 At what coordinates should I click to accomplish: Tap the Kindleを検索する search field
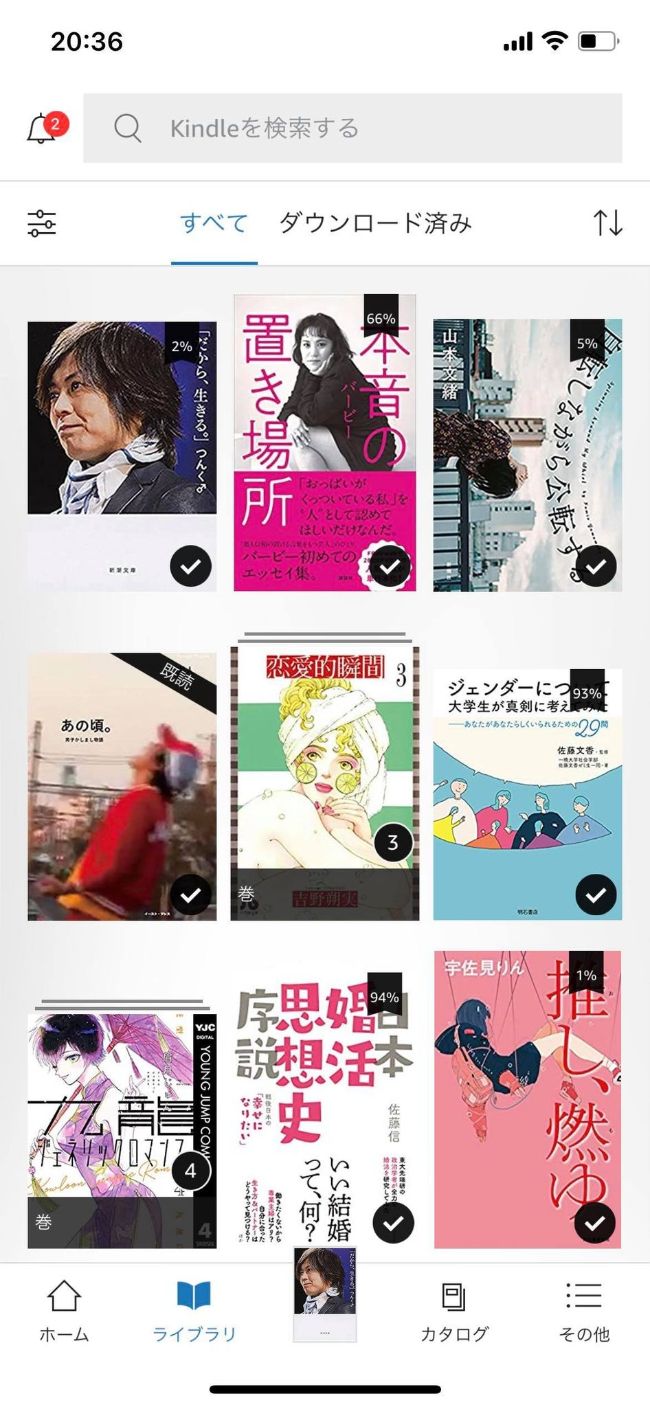[352, 128]
